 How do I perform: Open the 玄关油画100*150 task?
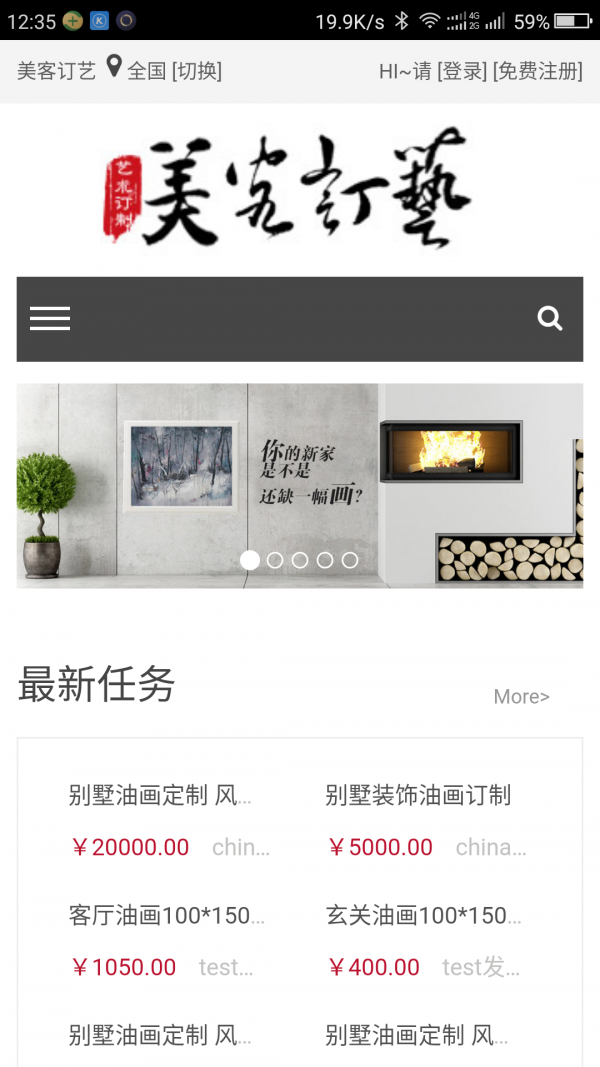pyautogui.click(x=423, y=915)
